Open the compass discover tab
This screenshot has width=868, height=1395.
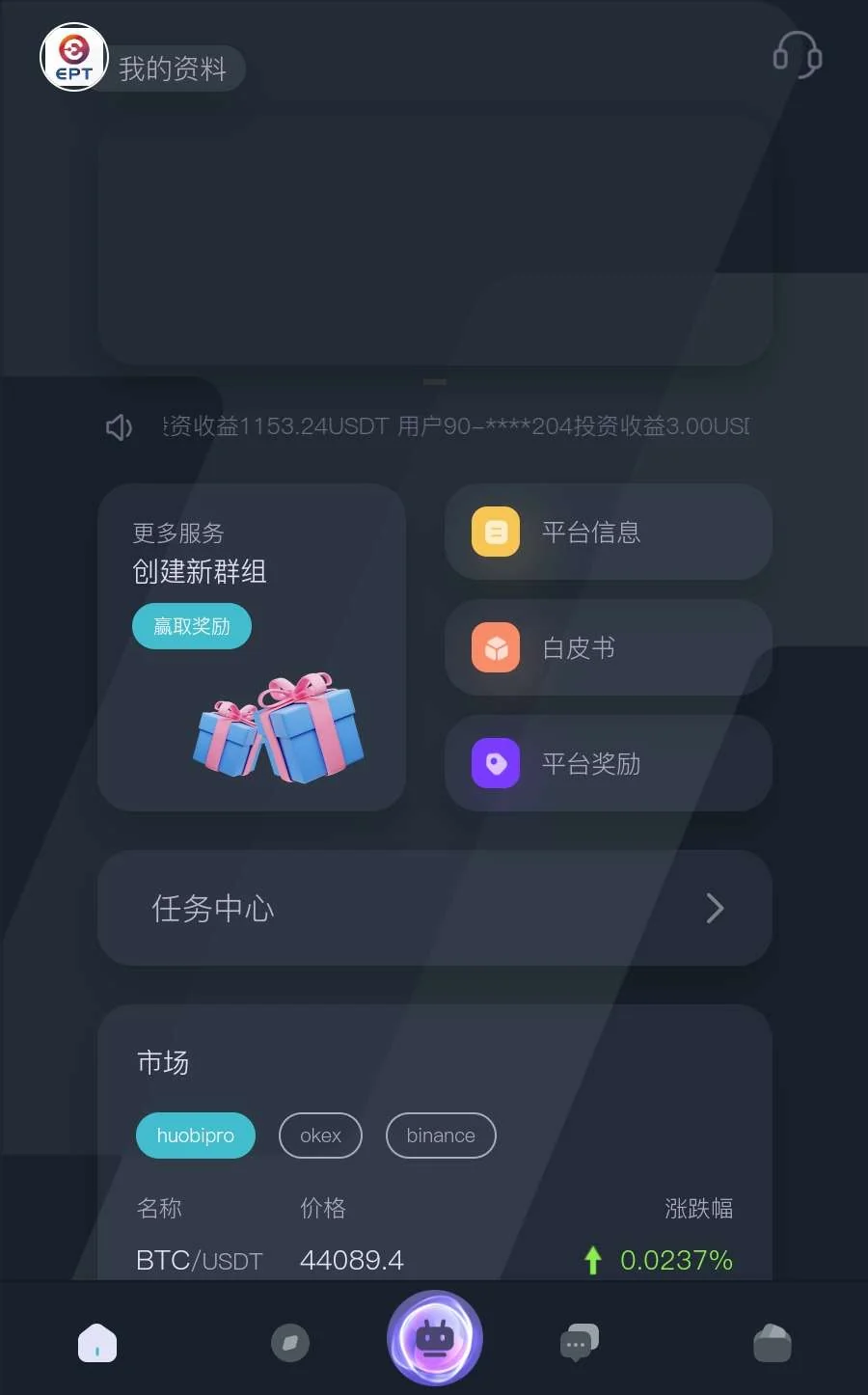tap(290, 1343)
